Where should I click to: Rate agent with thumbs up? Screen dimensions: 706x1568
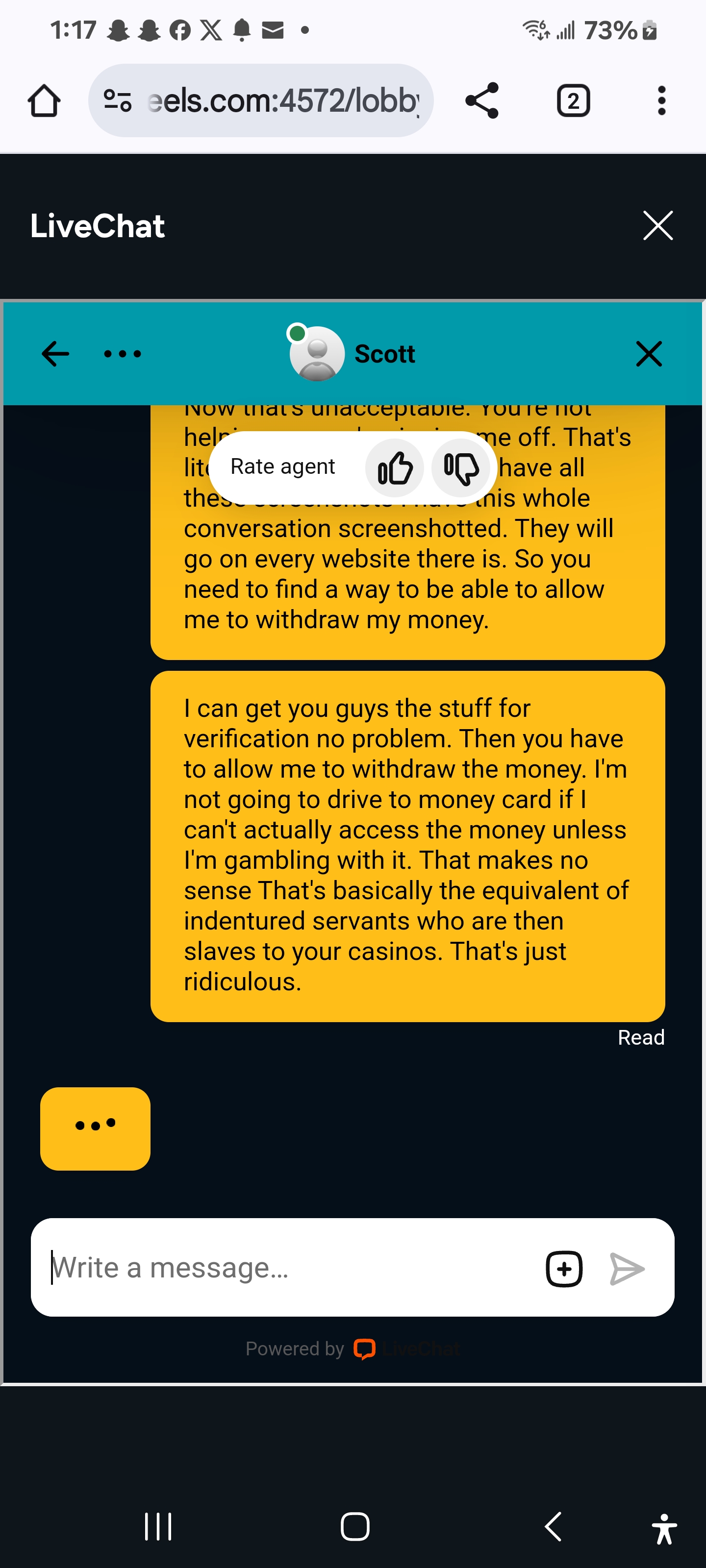[x=395, y=468]
